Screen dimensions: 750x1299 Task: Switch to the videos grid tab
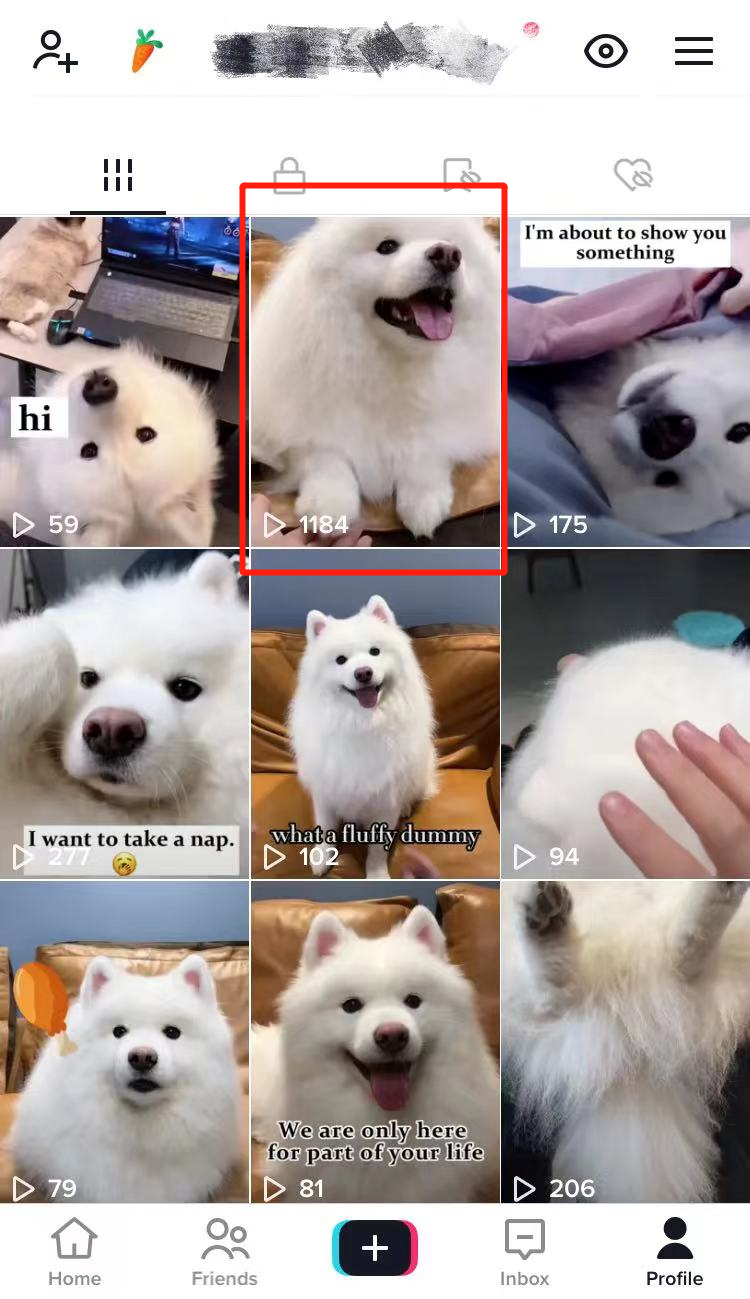(118, 176)
